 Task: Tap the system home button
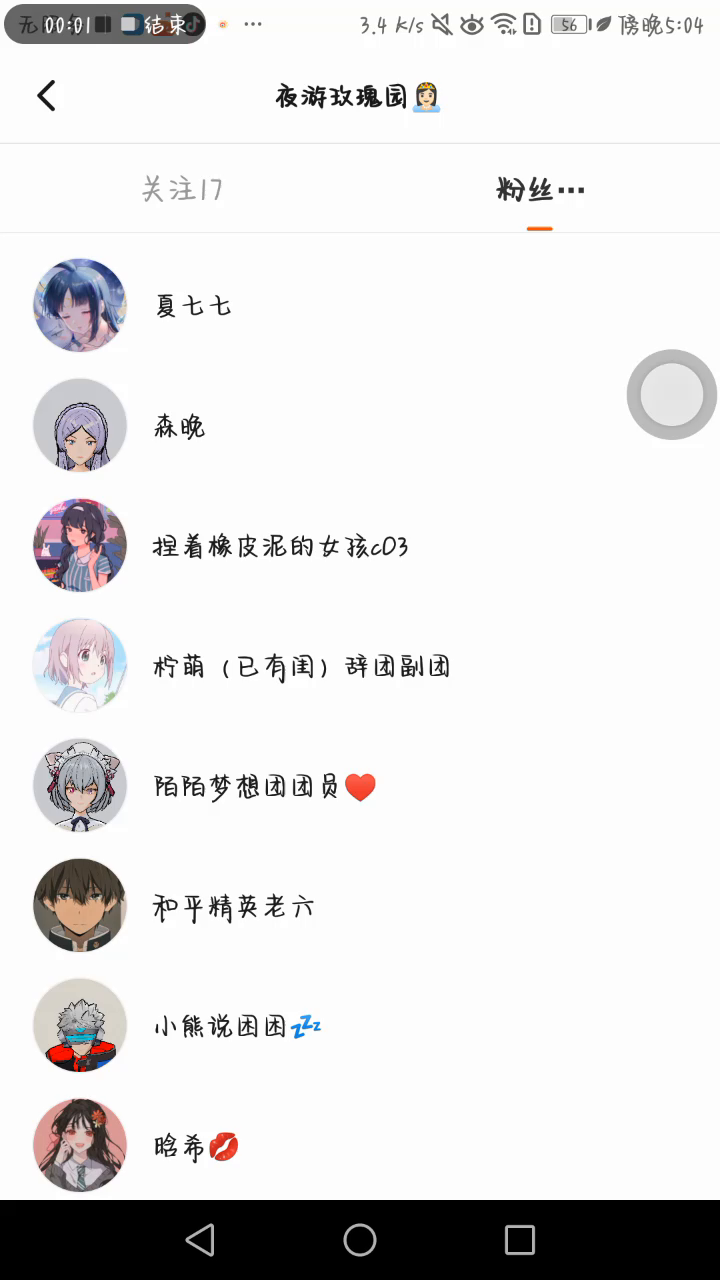click(360, 1240)
